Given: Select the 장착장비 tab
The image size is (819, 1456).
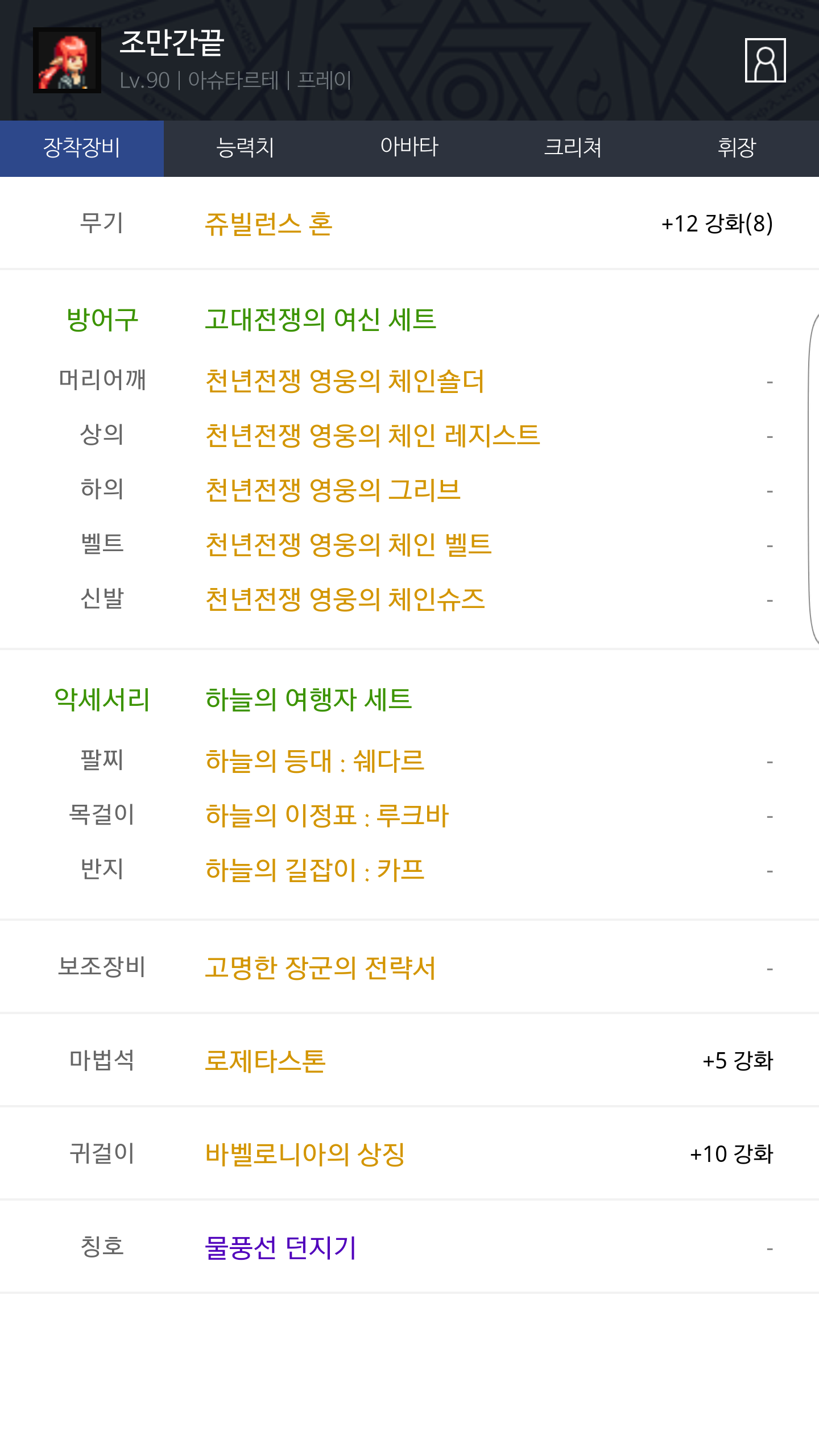Looking at the screenshot, I should tap(82, 148).
